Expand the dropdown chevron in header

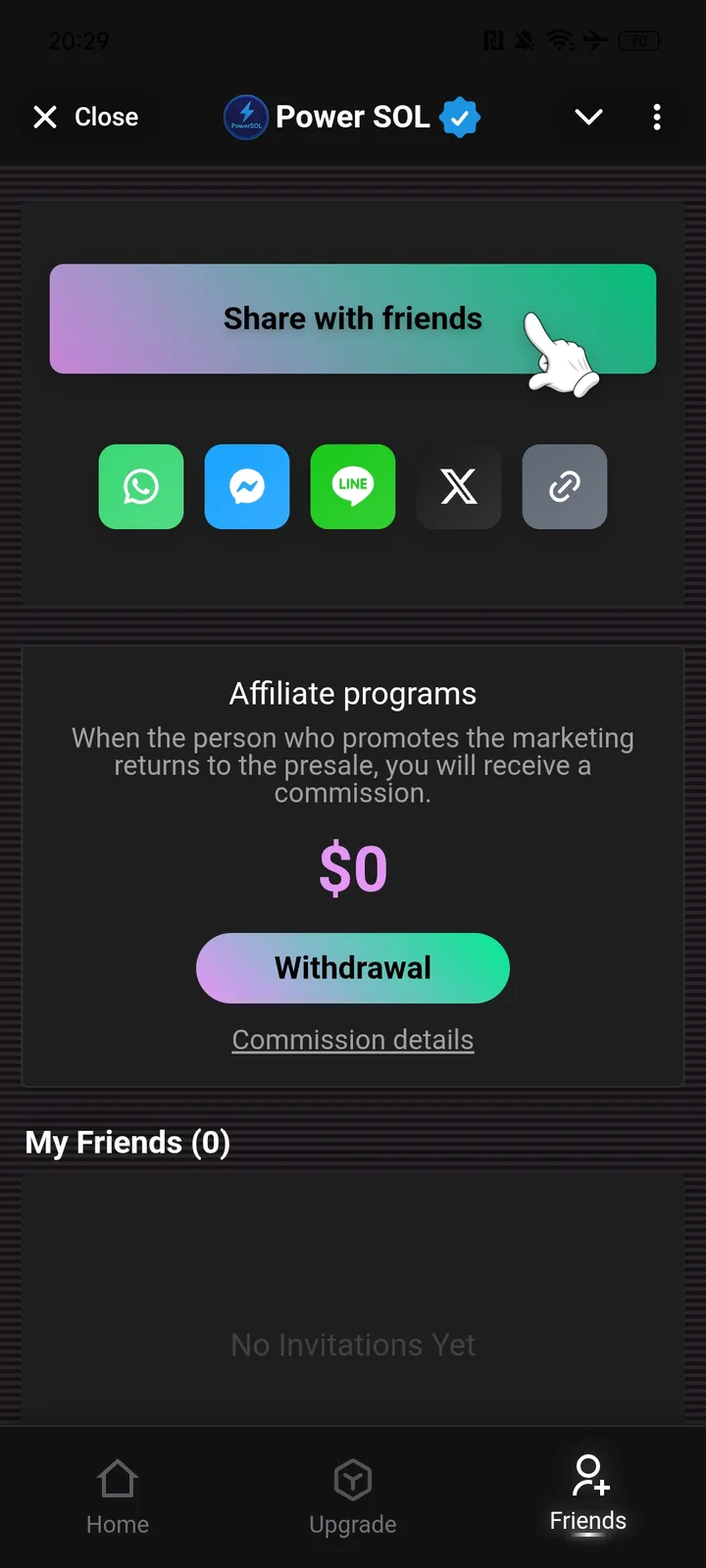(588, 118)
